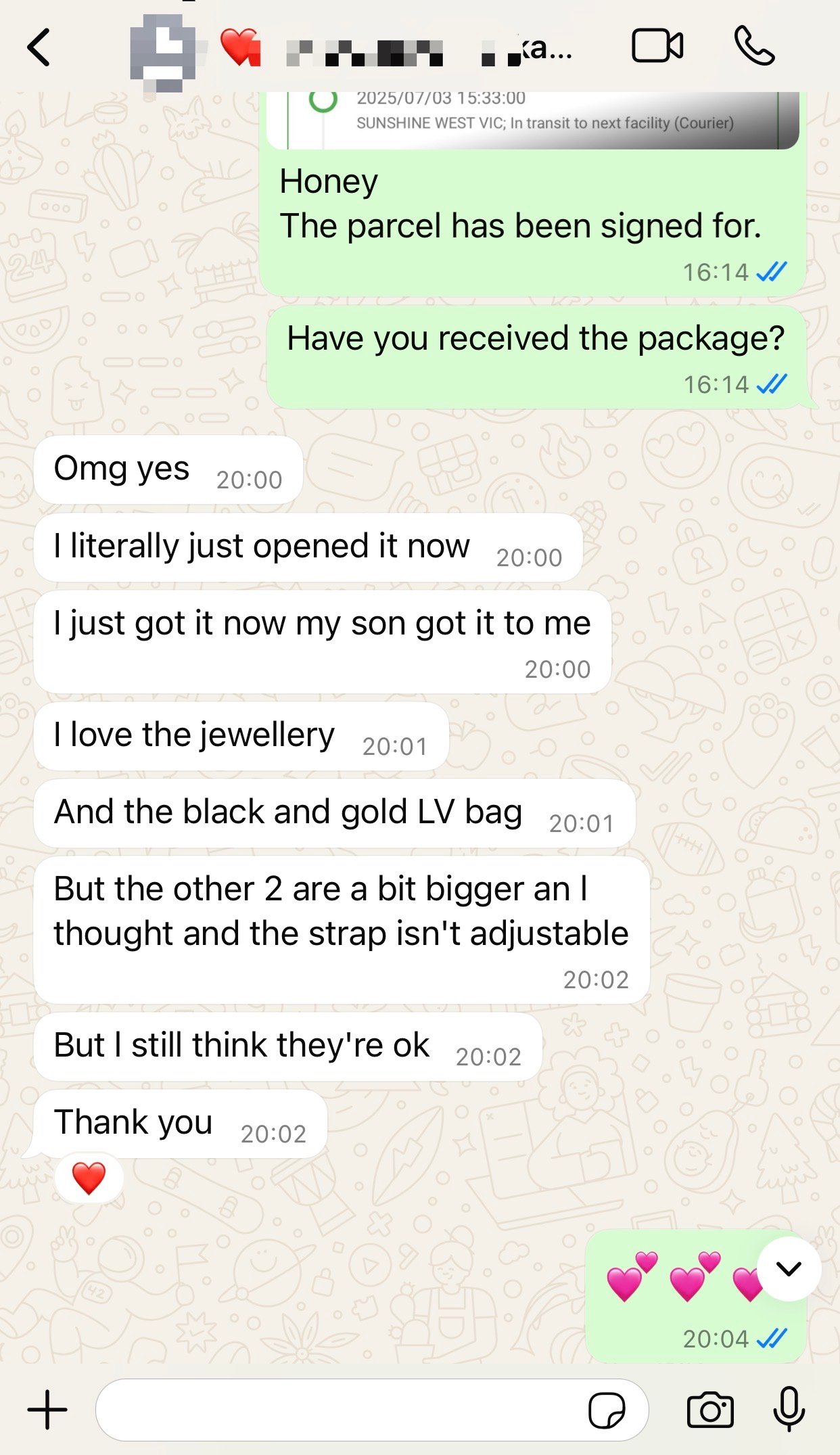Jump to the latest messages
This screenshot has height=1455, width=840.
789,1269
